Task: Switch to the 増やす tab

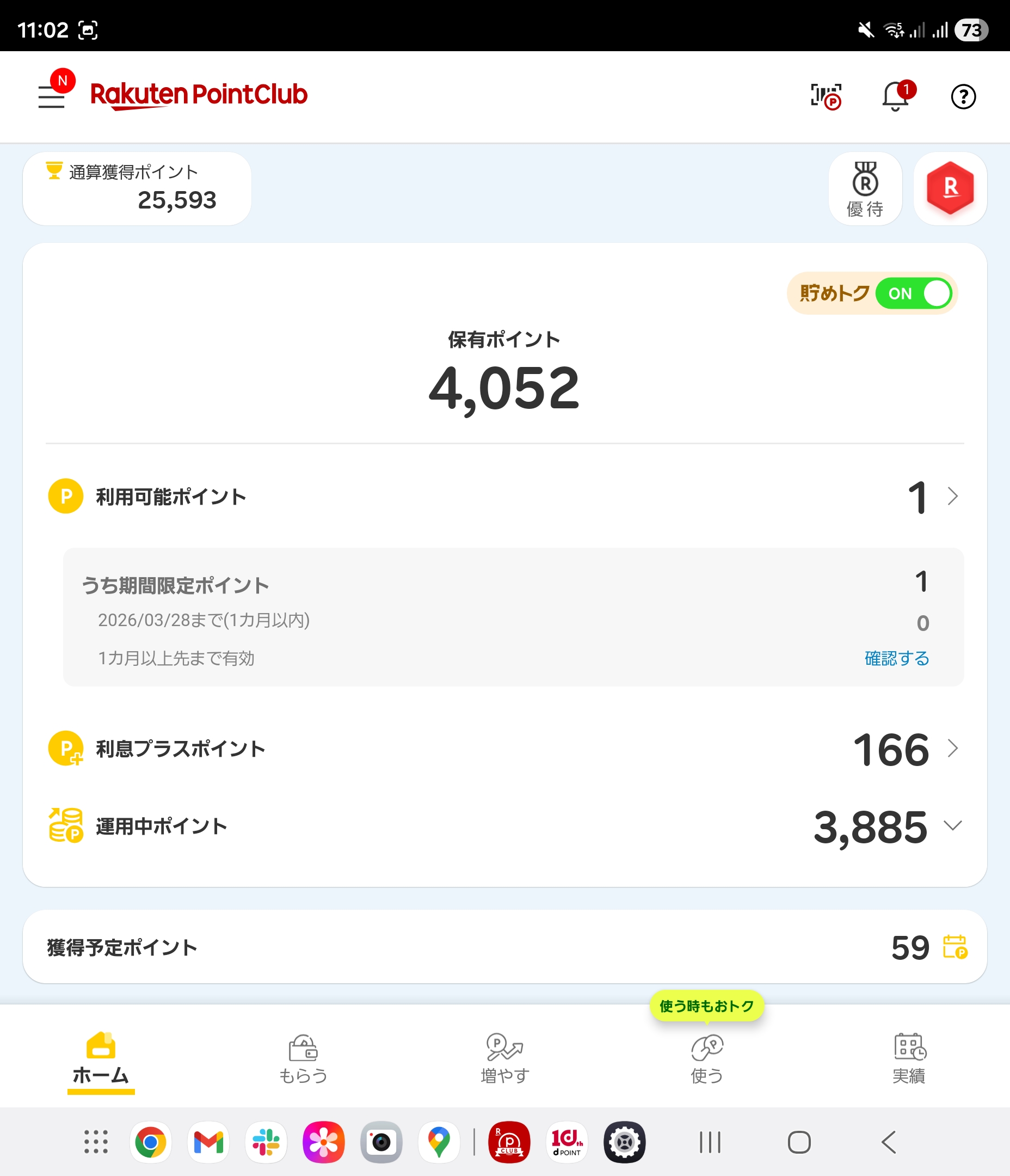Action: coord(504,1059)
